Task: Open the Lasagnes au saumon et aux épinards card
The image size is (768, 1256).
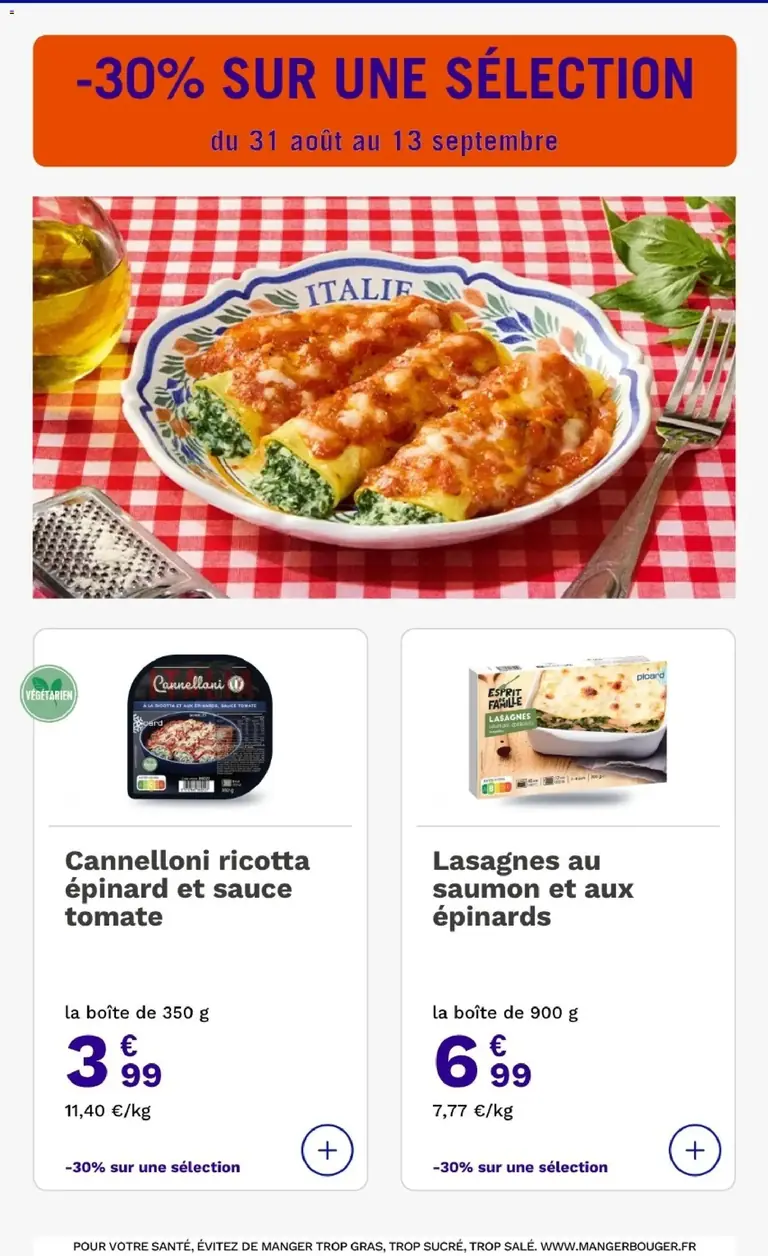Action: tap(568, 909)
